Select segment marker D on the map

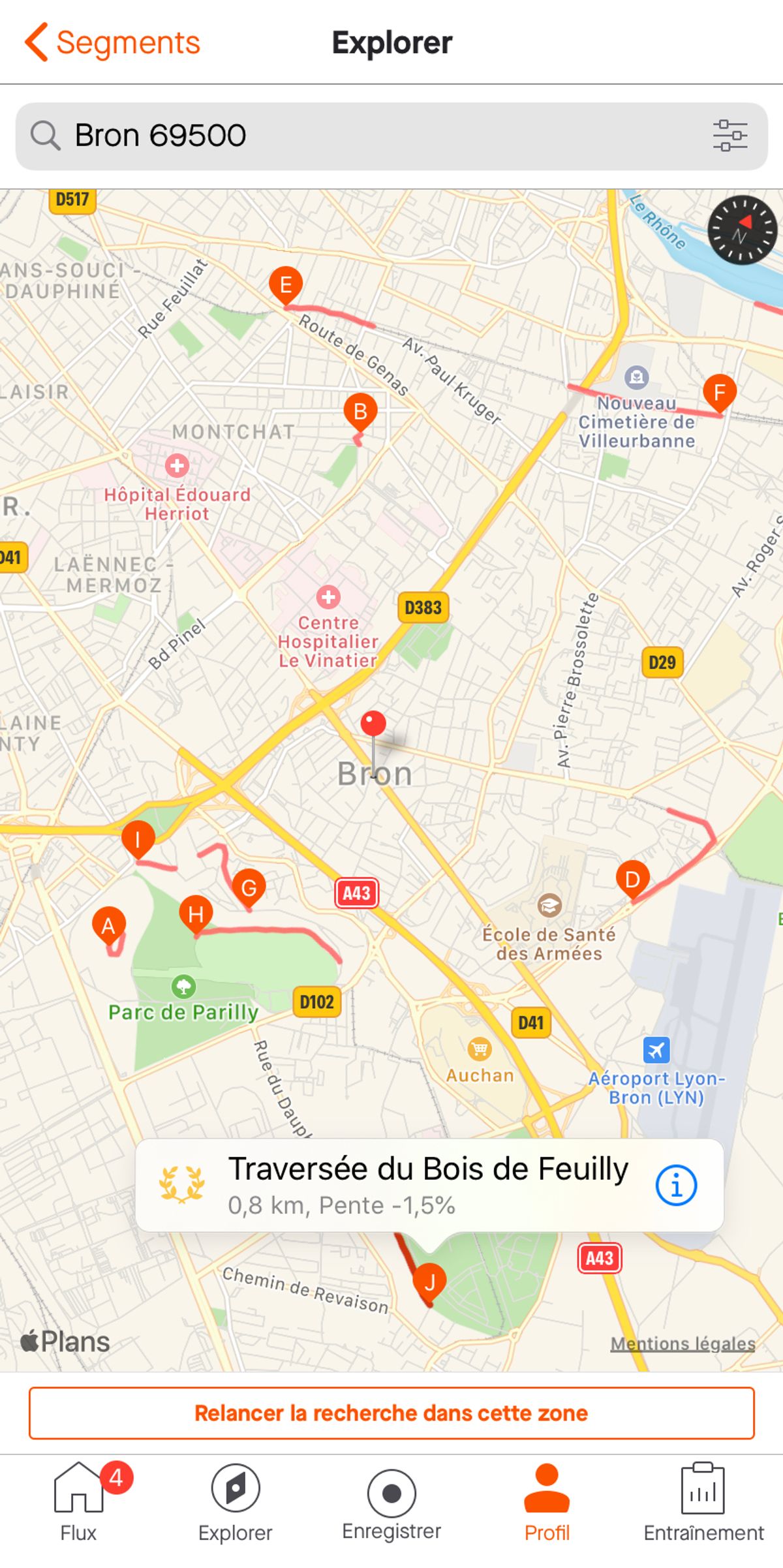point(632,880)
